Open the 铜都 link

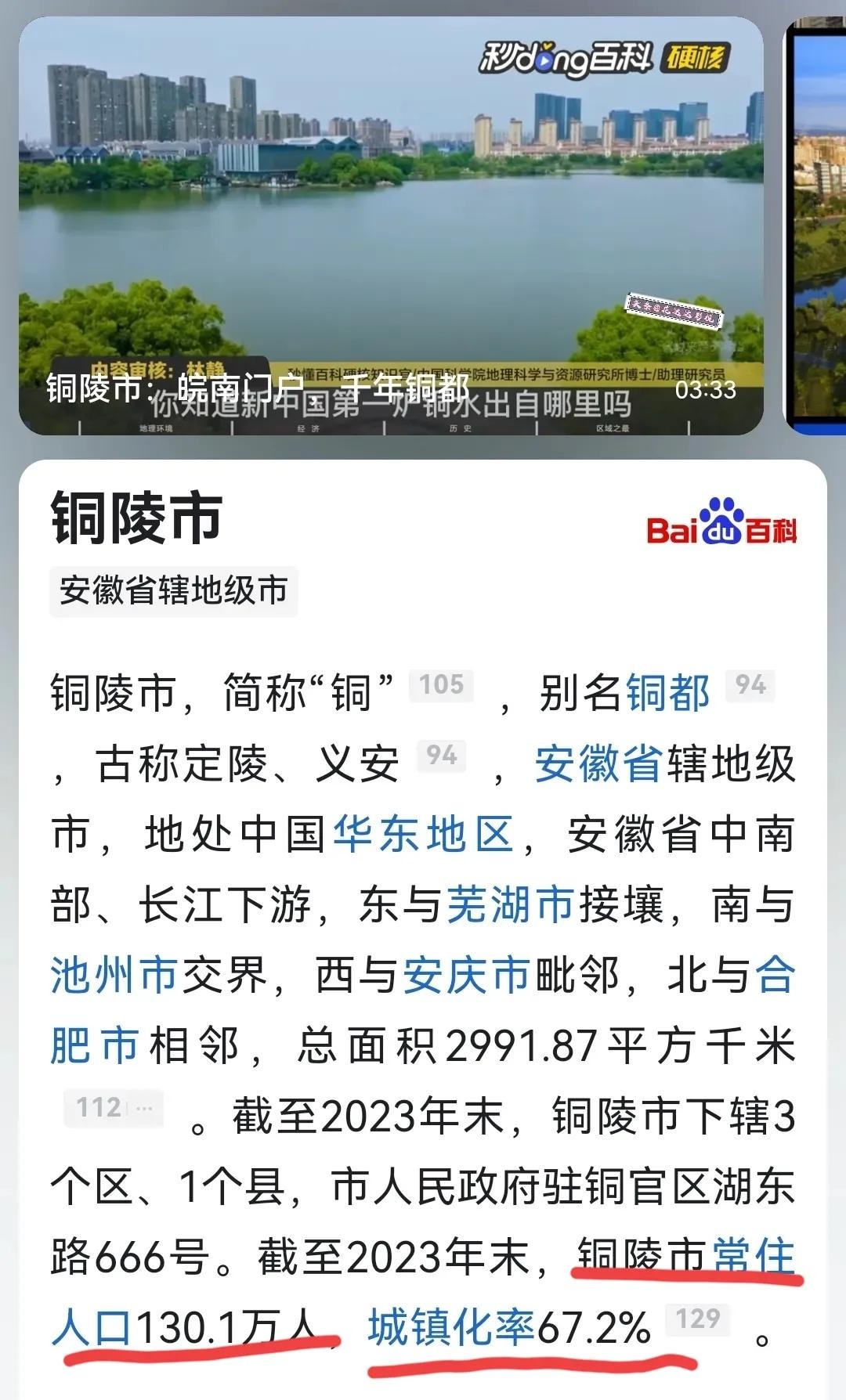[668, 693]
